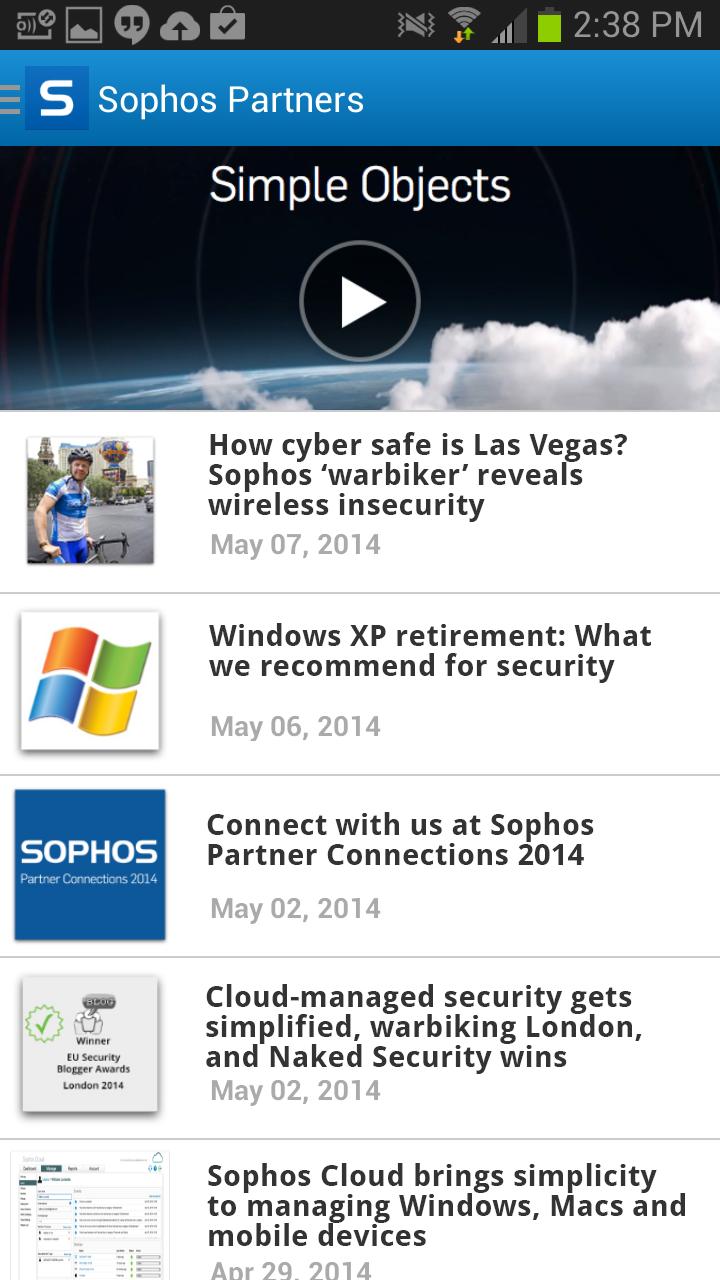The height and width of the screenshot is (1280, 720).
Task: Play the Simple Objects video
Action: point(359,301)
